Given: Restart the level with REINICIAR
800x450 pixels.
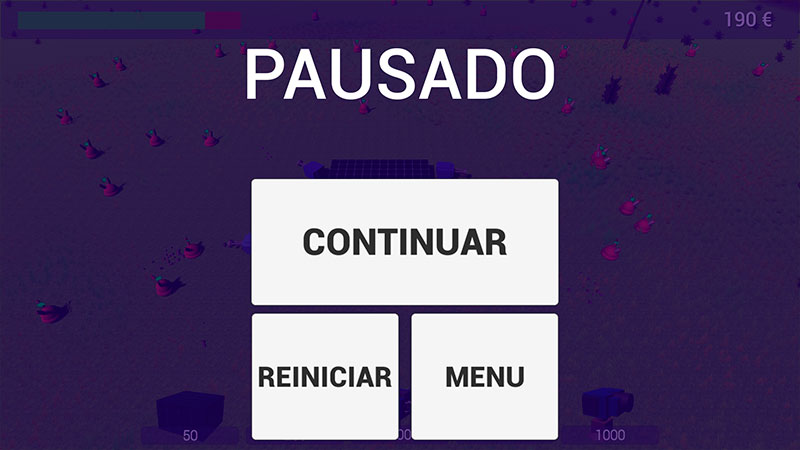Looking at the screenshot, I should (324, 377).
